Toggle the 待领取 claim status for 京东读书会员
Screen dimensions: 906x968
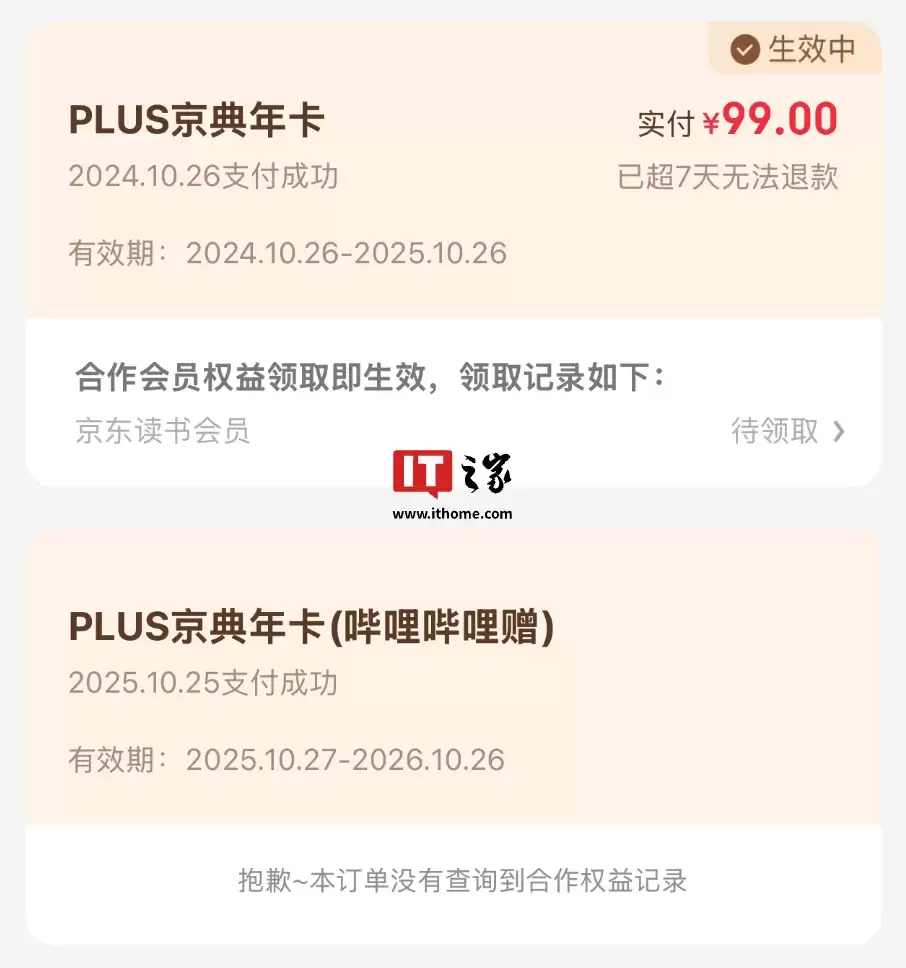pyautogui.click(x=777, y=431)
